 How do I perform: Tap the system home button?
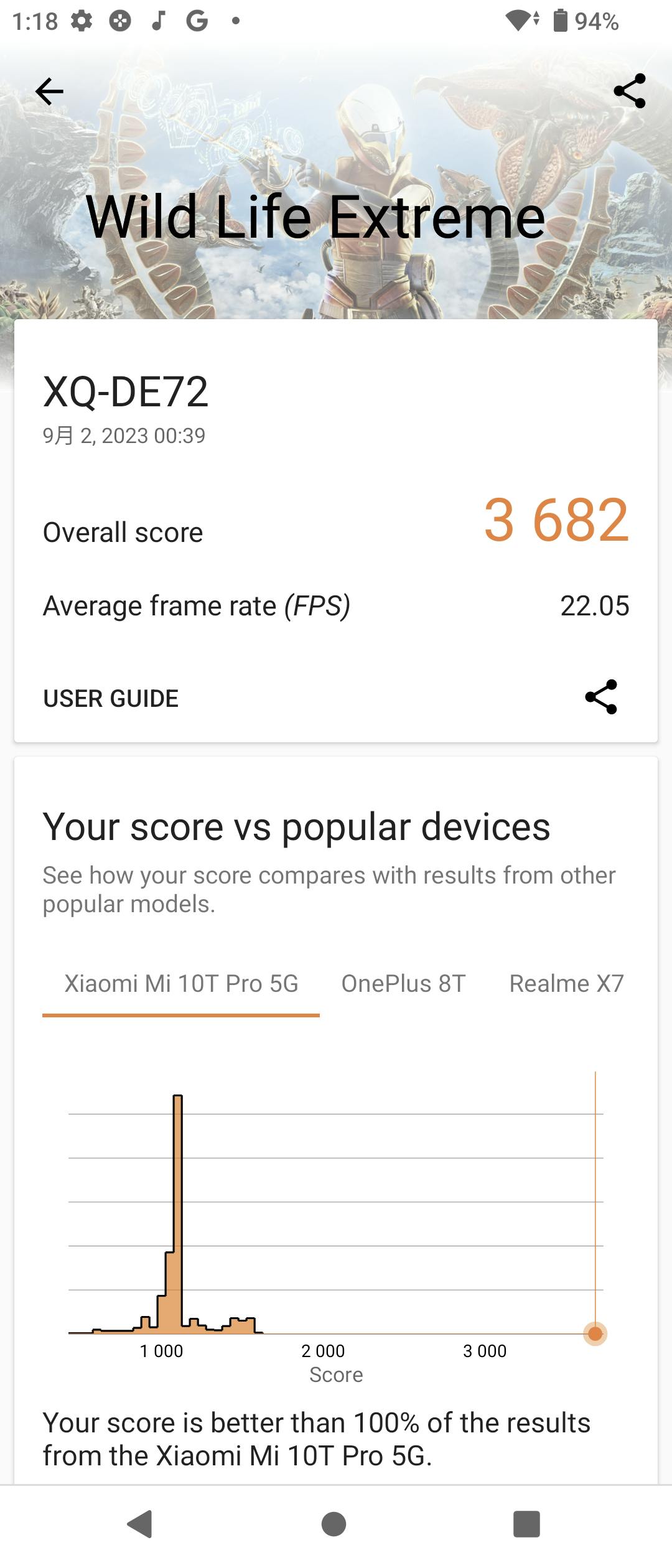coord(334,1524)
